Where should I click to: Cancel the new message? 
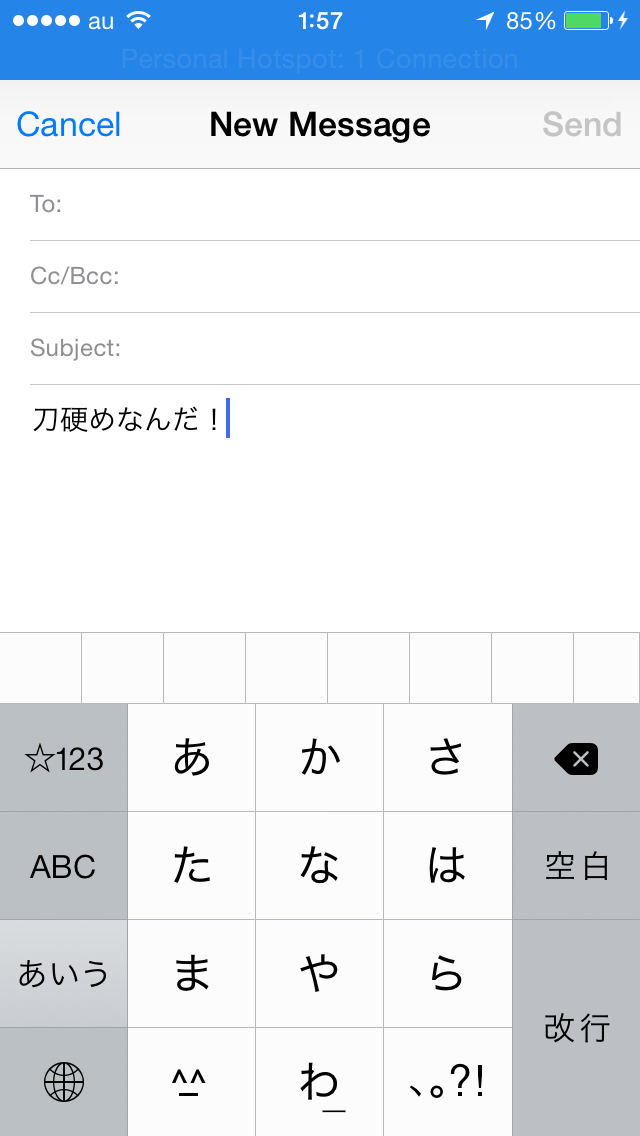click(68, 125)
